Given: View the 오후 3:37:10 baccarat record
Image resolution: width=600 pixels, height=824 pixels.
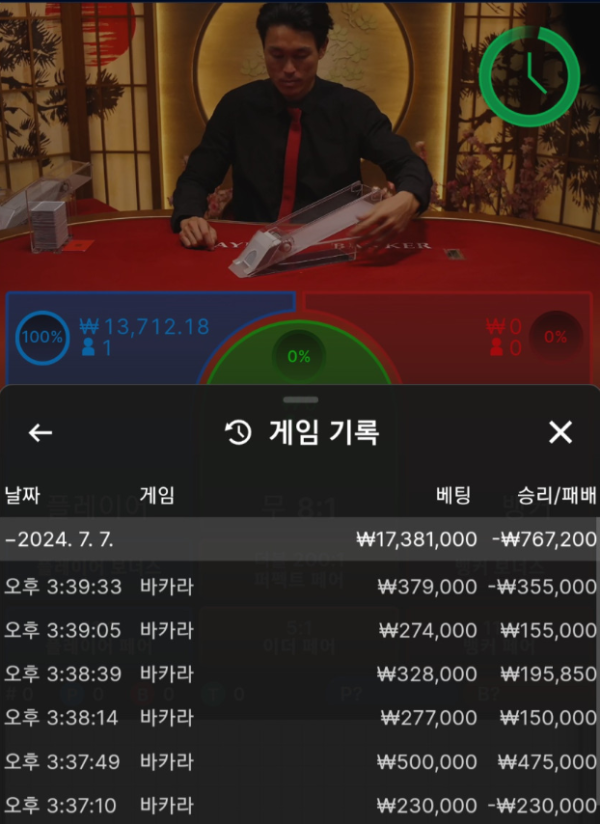Looking at the screenshot, I should pyautogui.click(x=300, y=804).
